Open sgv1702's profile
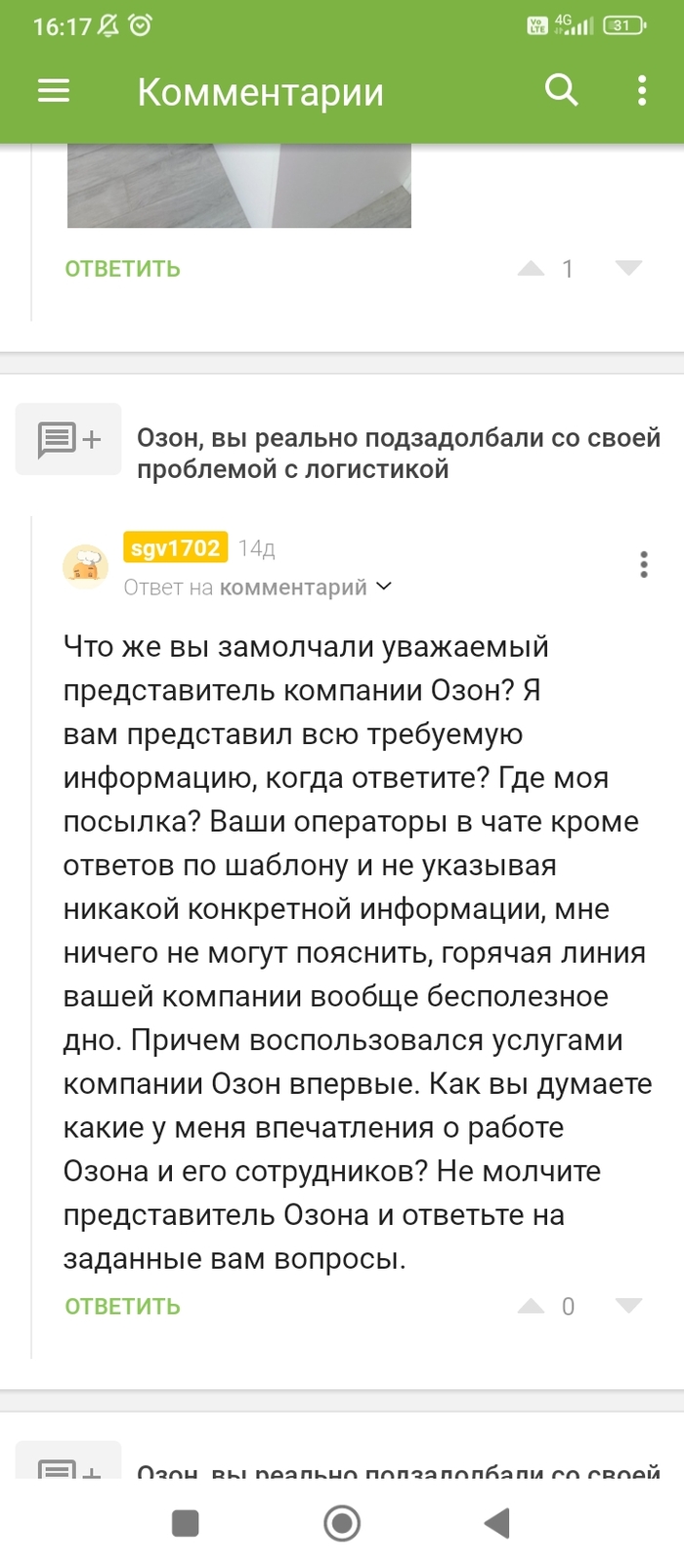The image size is (684, 1568). (x=176, y=547)
